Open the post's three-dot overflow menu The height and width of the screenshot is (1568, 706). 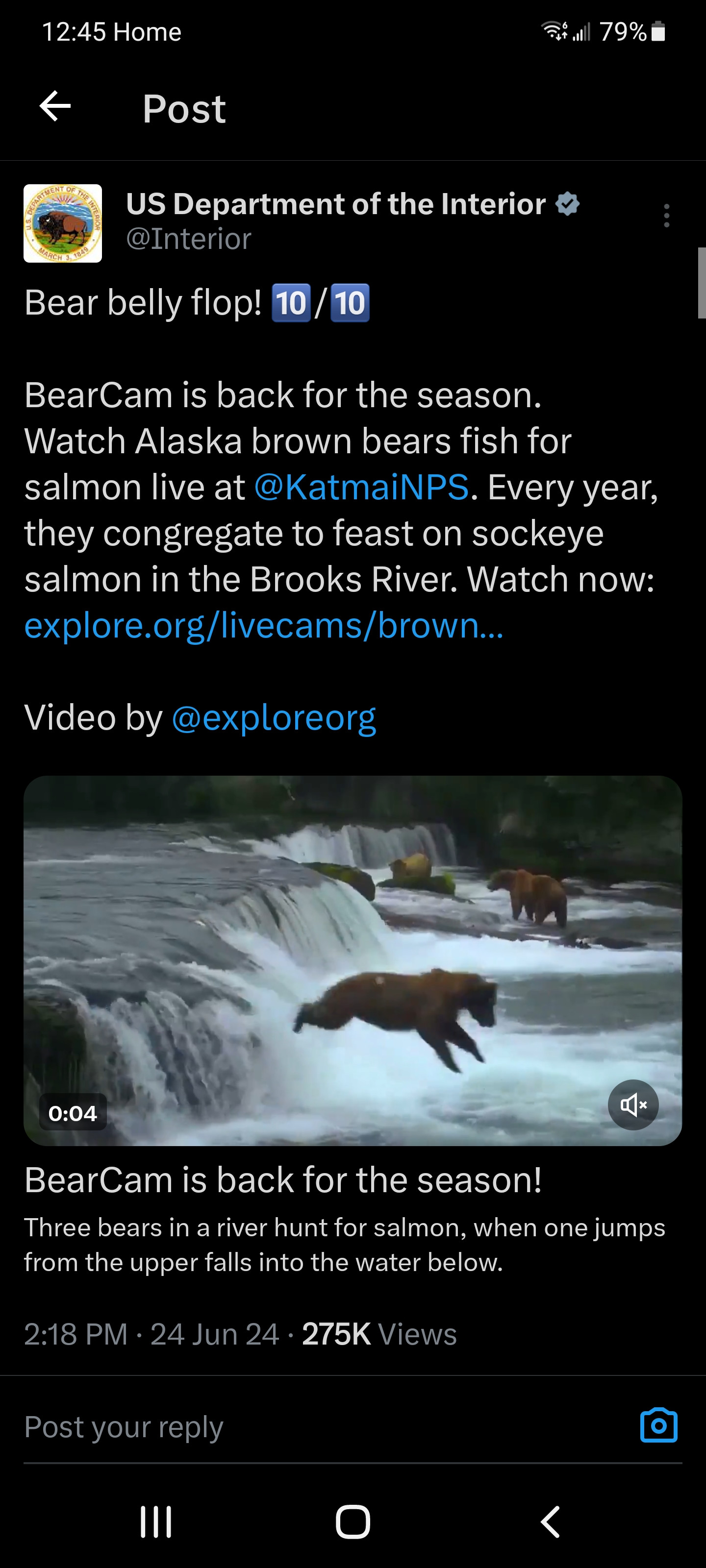coord(666,216)
